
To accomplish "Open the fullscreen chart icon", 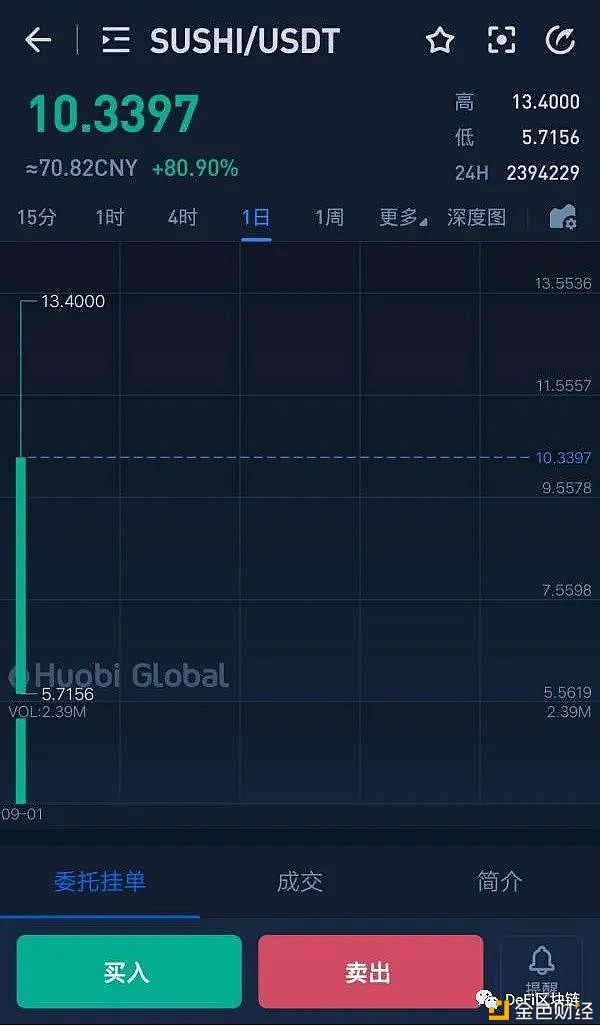I will click(x=501, y=41).
